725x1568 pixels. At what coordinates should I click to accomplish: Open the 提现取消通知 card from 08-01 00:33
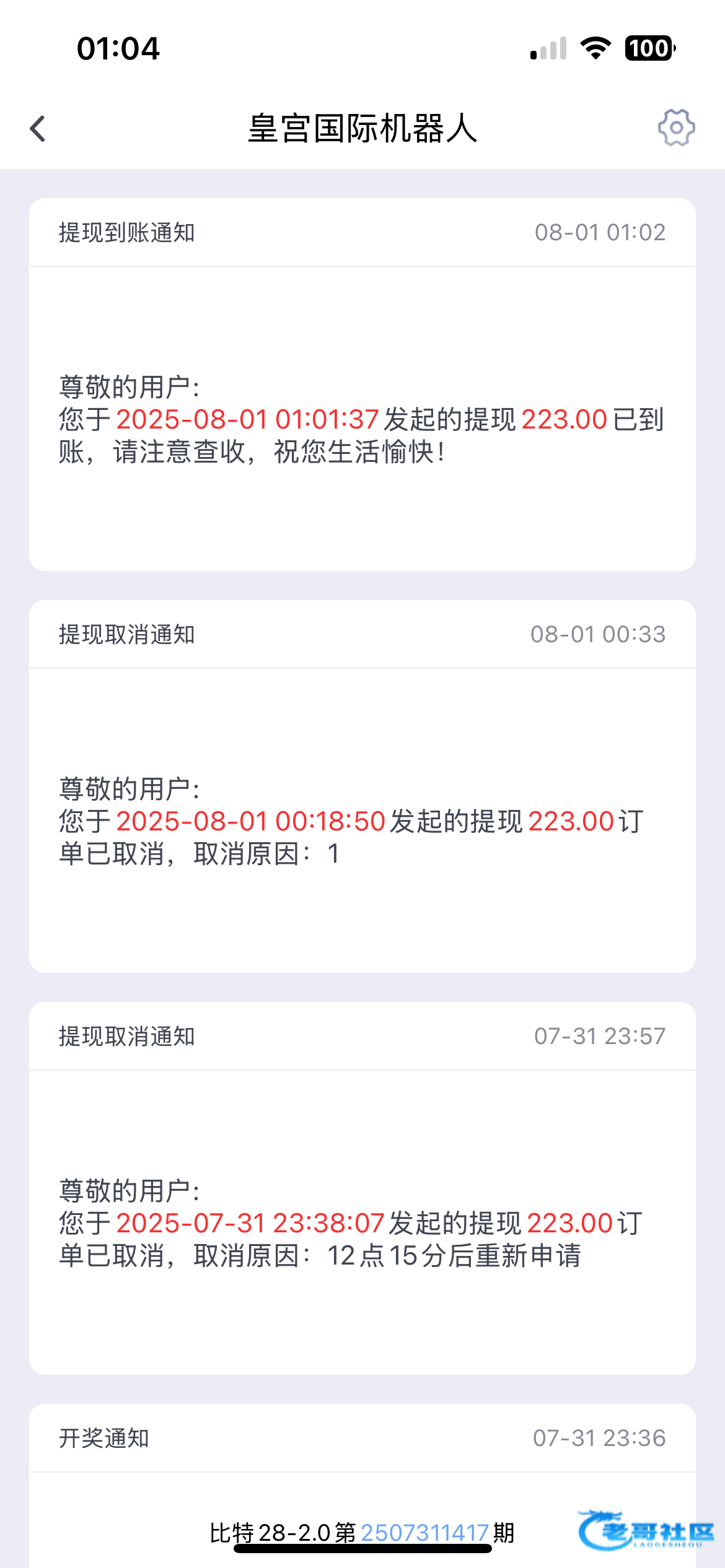[362, 786]
